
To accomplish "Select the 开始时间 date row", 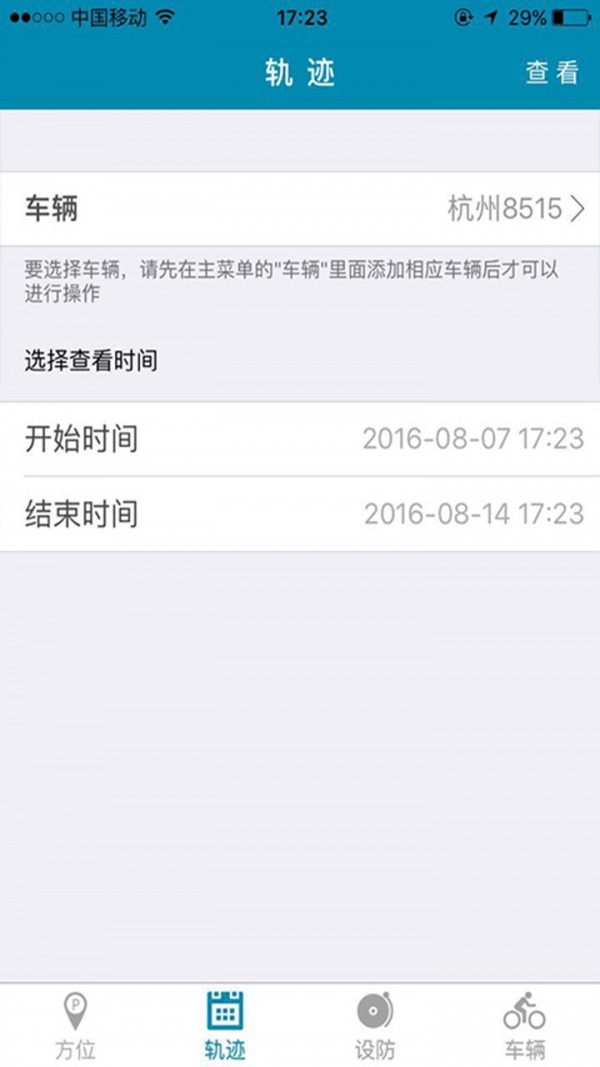I will click(300, 439).
